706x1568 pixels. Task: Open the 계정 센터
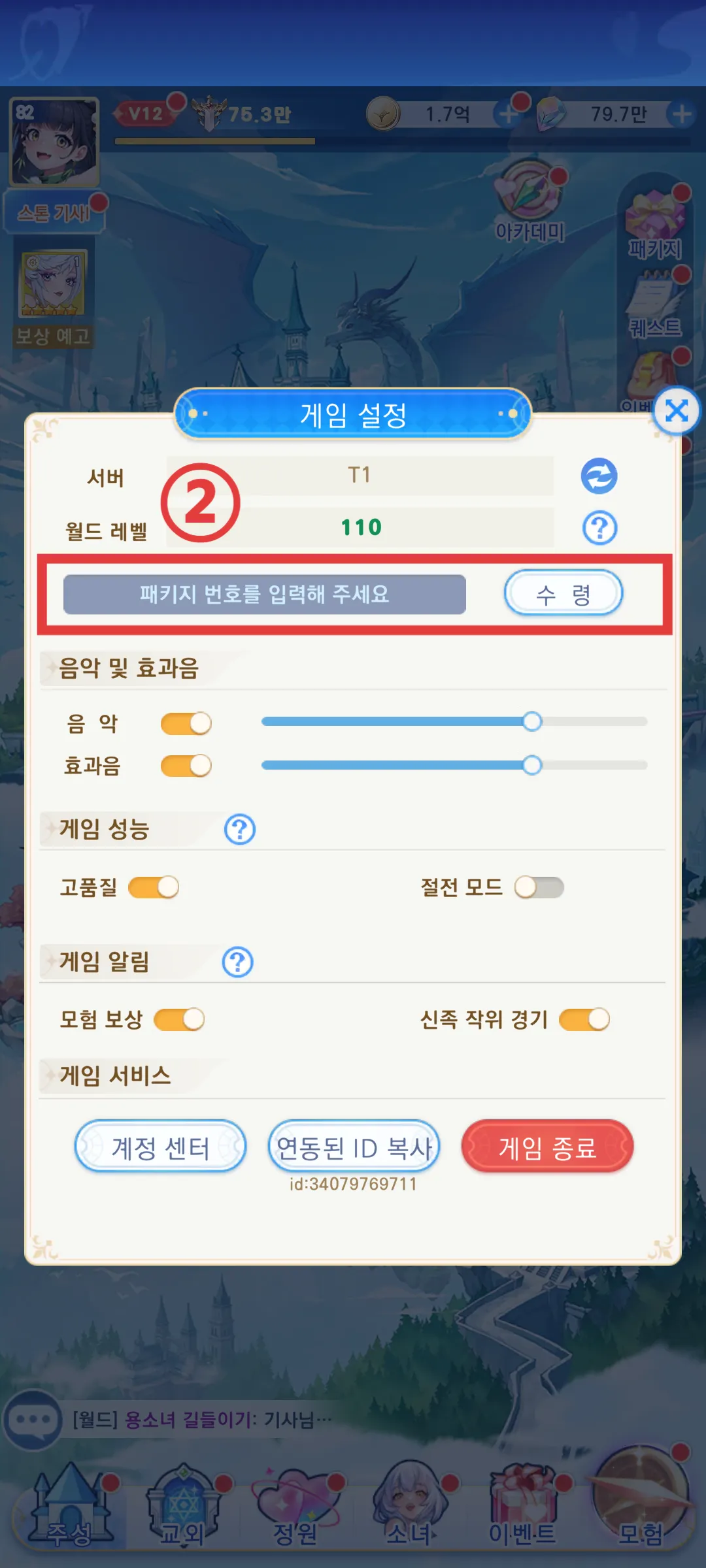click(x=160, y=1147)
